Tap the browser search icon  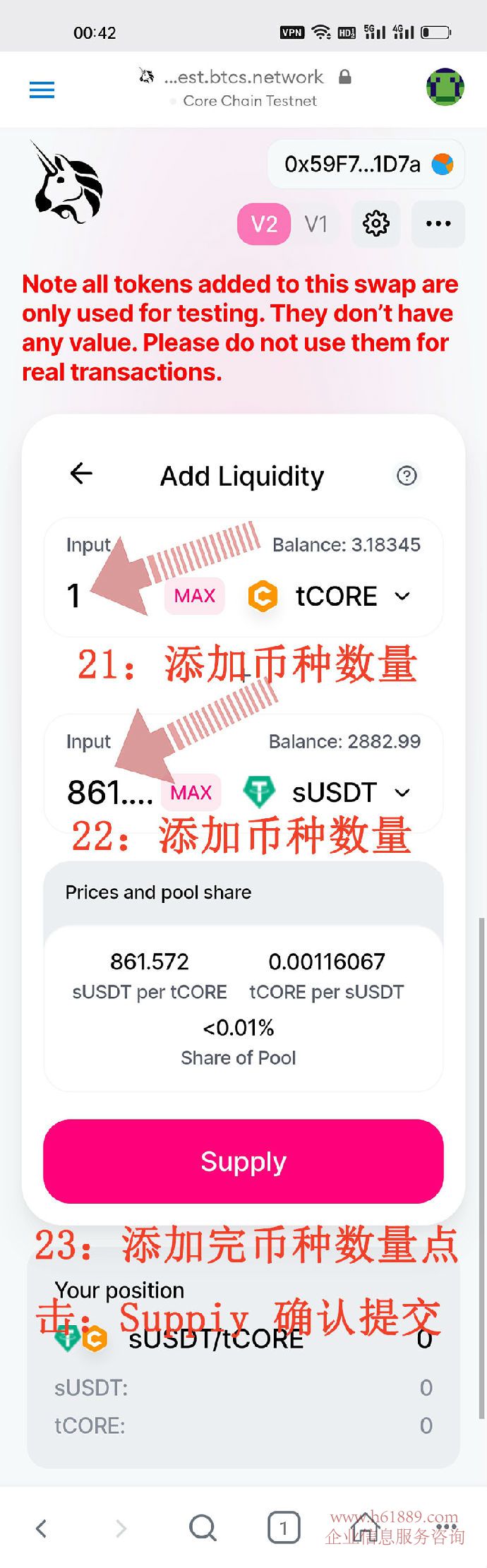point(203,1528)
